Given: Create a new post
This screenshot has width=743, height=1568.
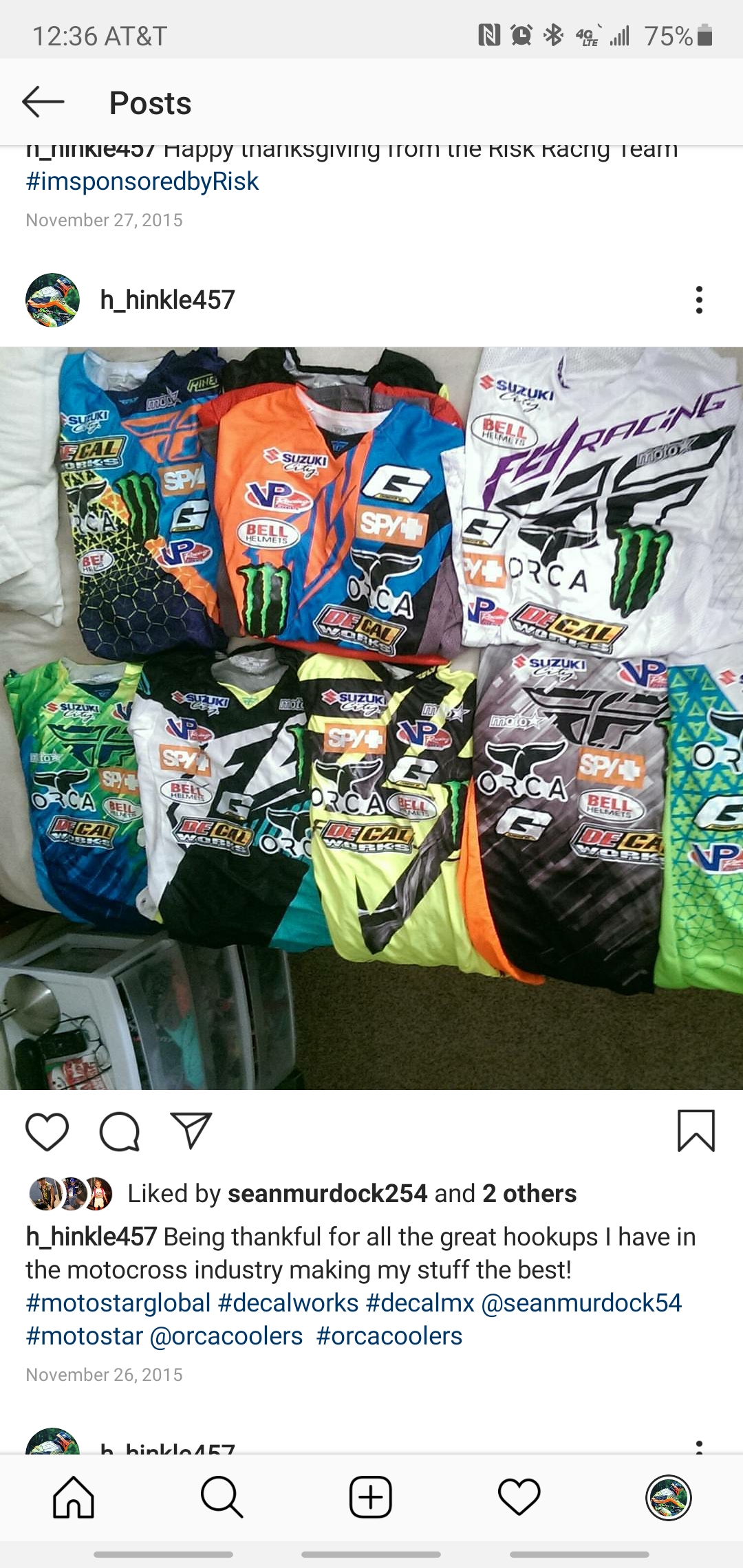Looking at the screenshot, I should tap(371, 1496).
